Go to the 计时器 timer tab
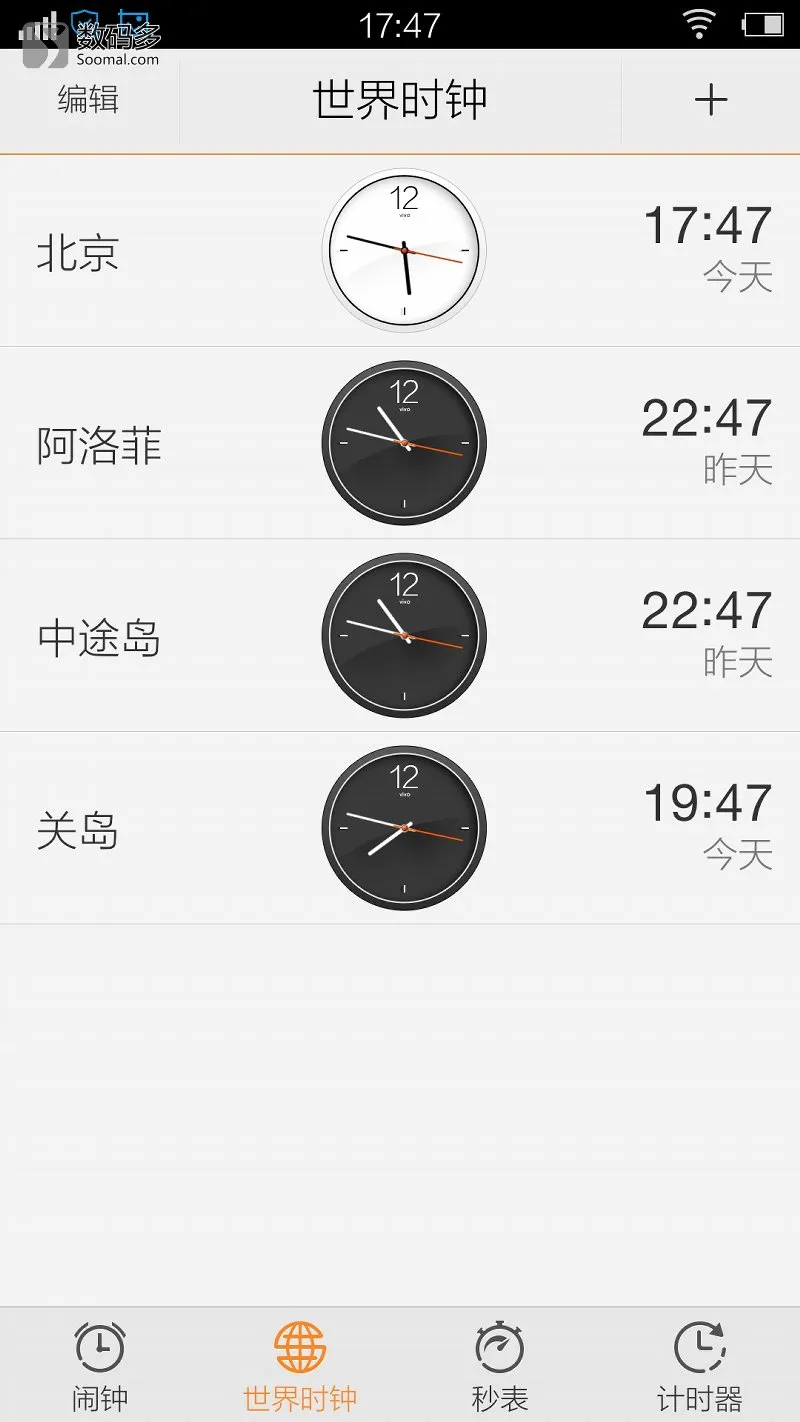Screen dimensions: 800x1422 point(700,1366)
